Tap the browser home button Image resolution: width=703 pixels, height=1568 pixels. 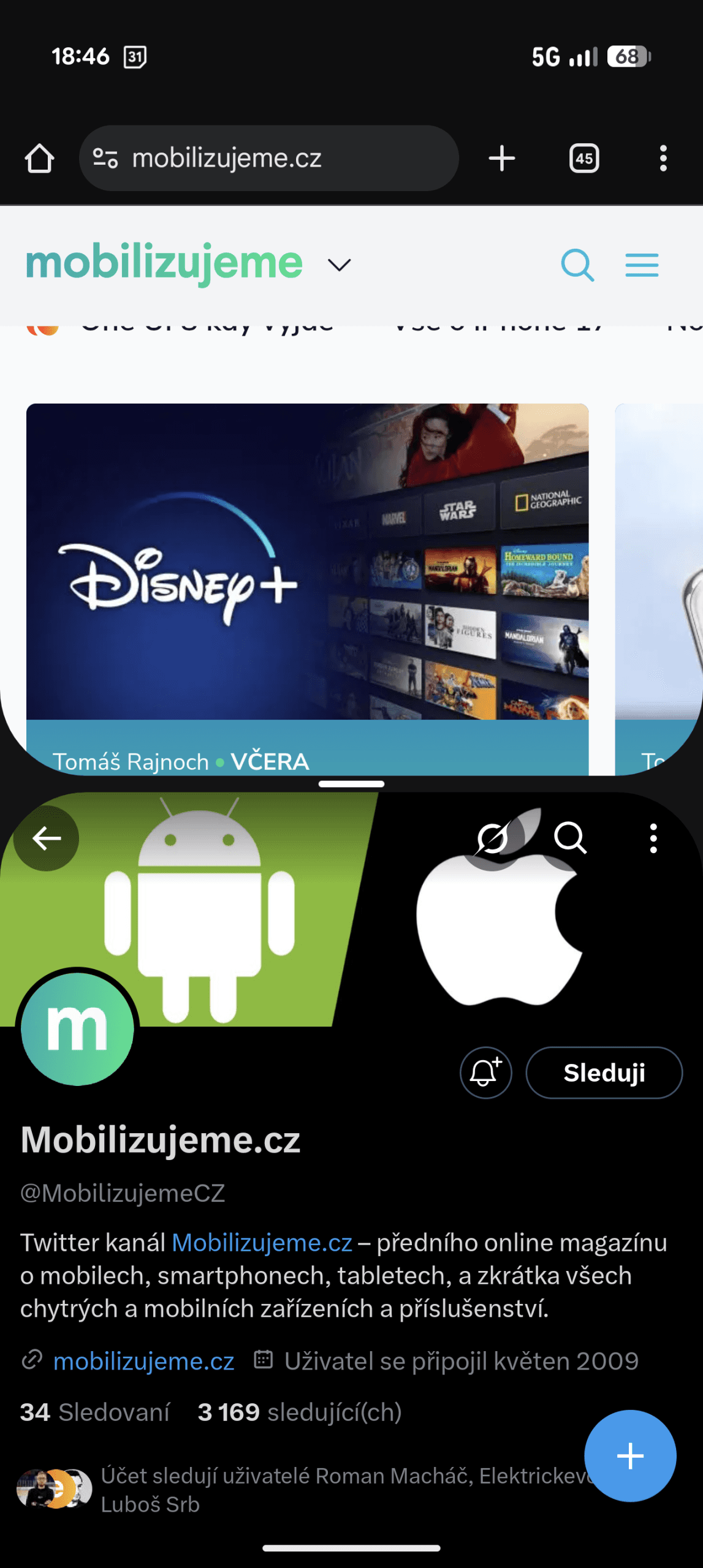click(x=40, y=159)
